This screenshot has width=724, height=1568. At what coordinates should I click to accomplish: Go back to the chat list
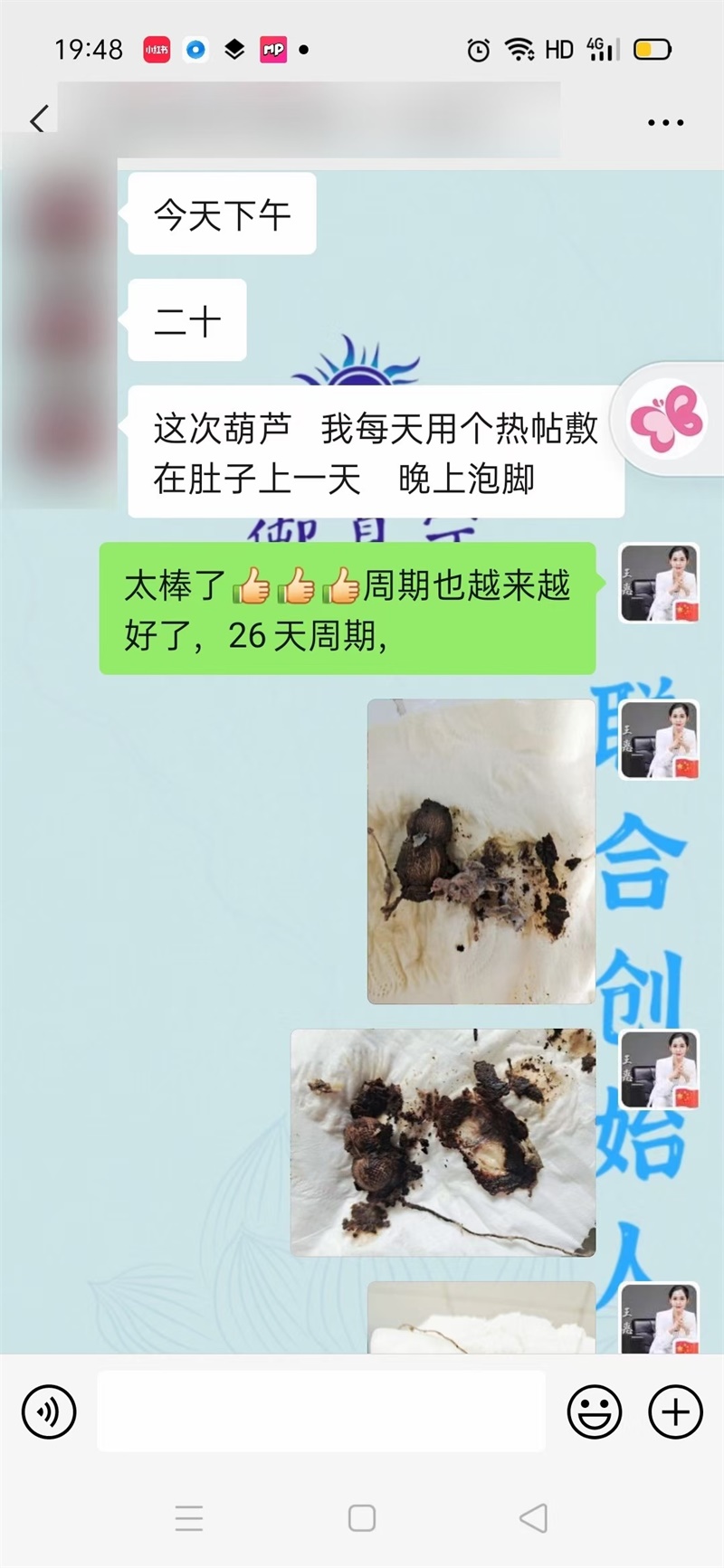tap(38, 119)
